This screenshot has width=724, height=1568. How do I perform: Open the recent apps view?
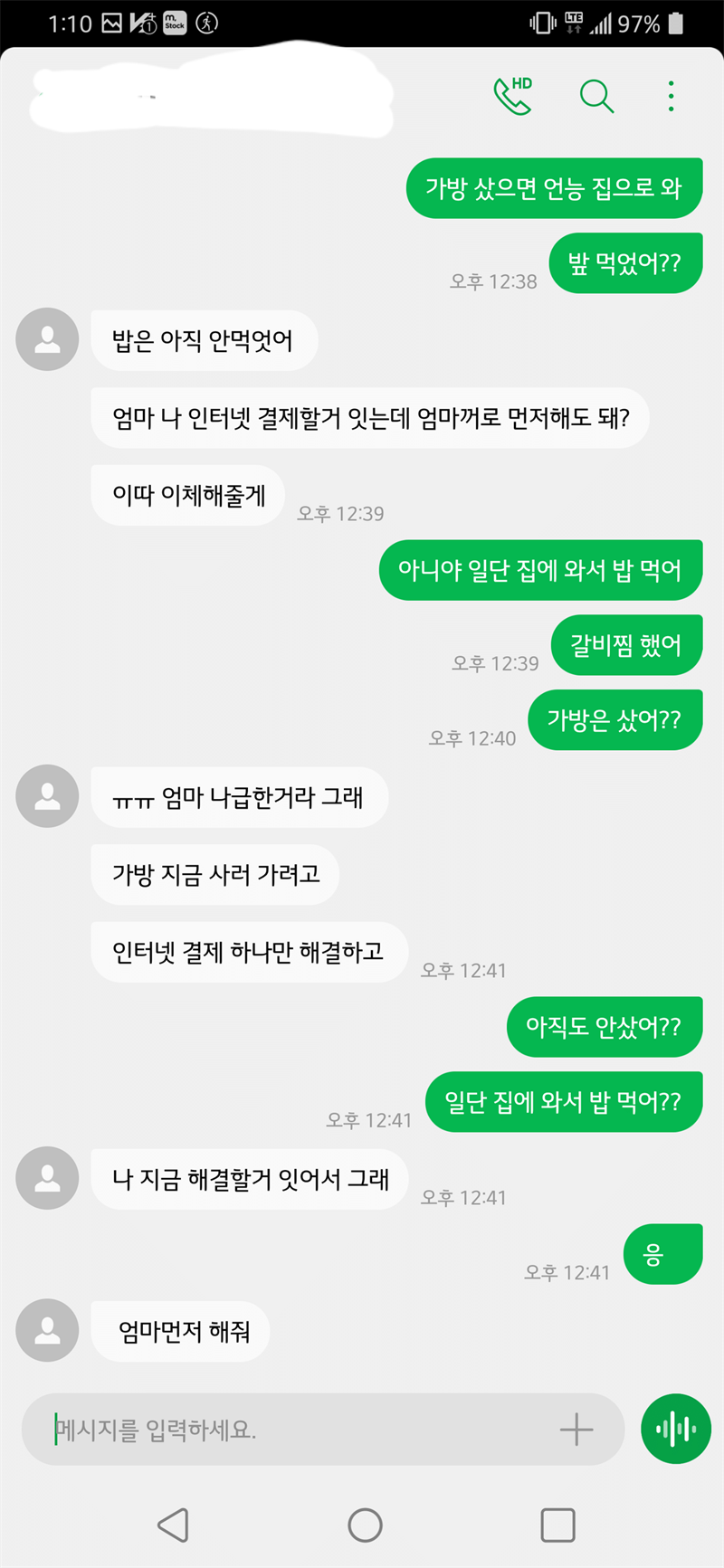557,1525
